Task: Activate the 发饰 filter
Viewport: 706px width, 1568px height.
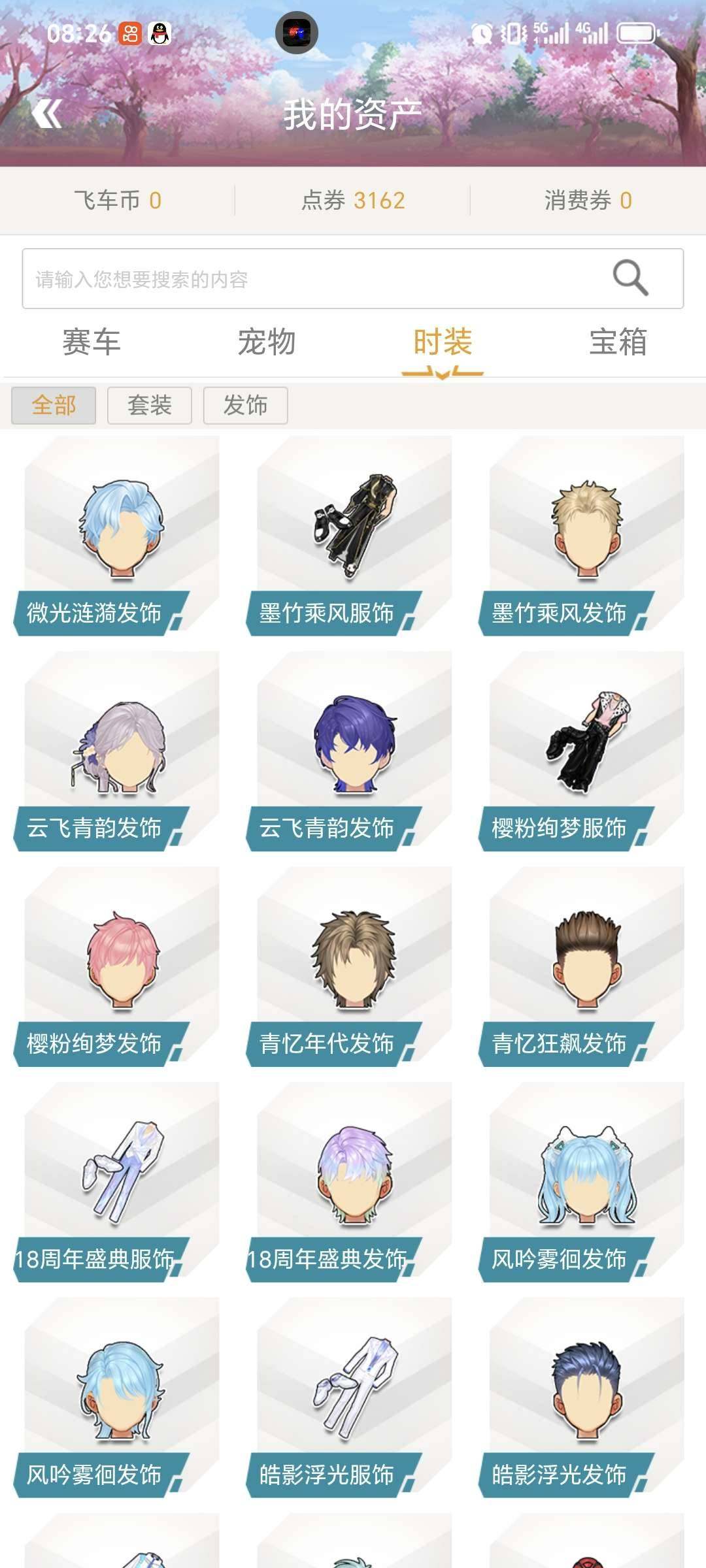Action: point(246,406)
